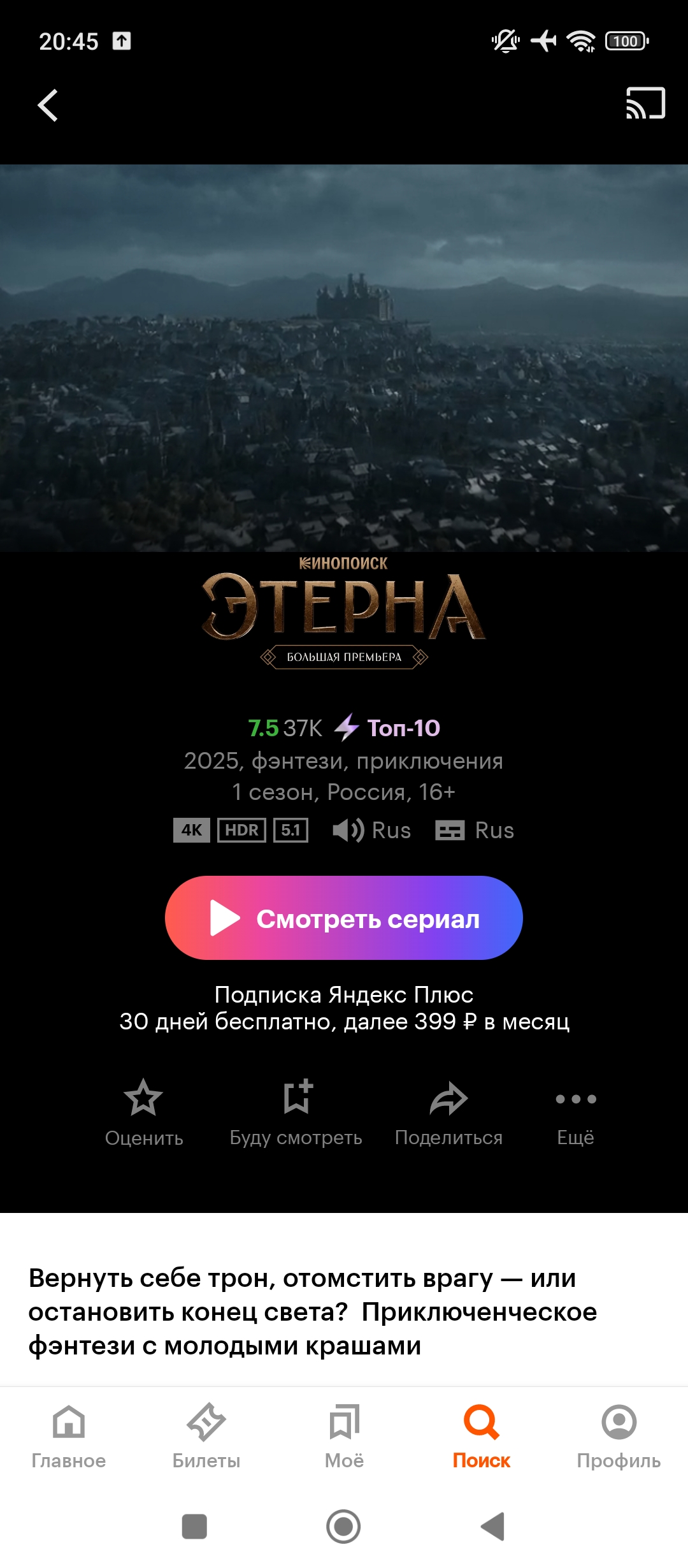688x1568 pixels.
Task: Share the series via Поделиться
Action: pos(448,1111)
